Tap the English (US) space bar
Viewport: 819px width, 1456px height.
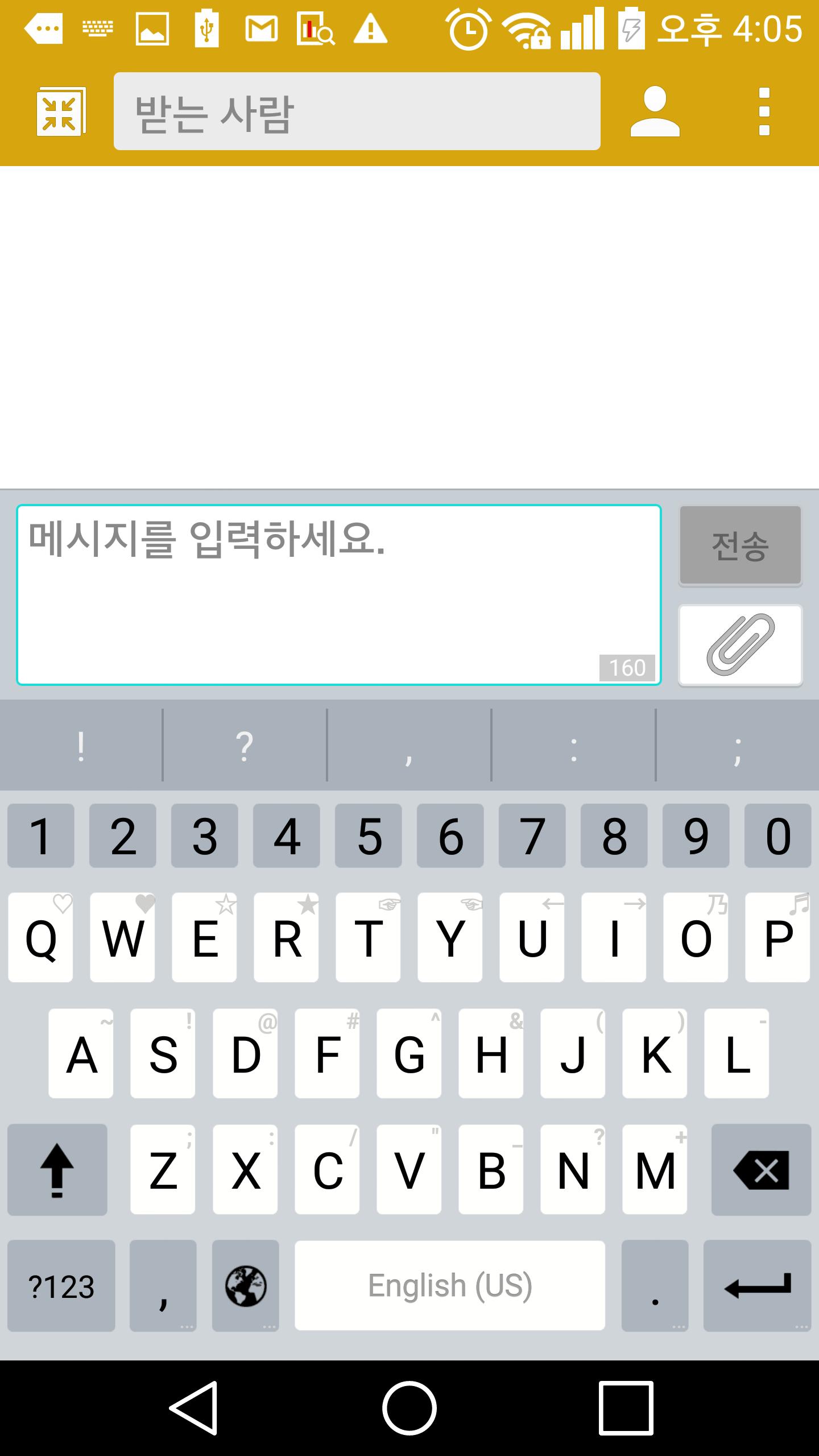tap(449, 1286)
